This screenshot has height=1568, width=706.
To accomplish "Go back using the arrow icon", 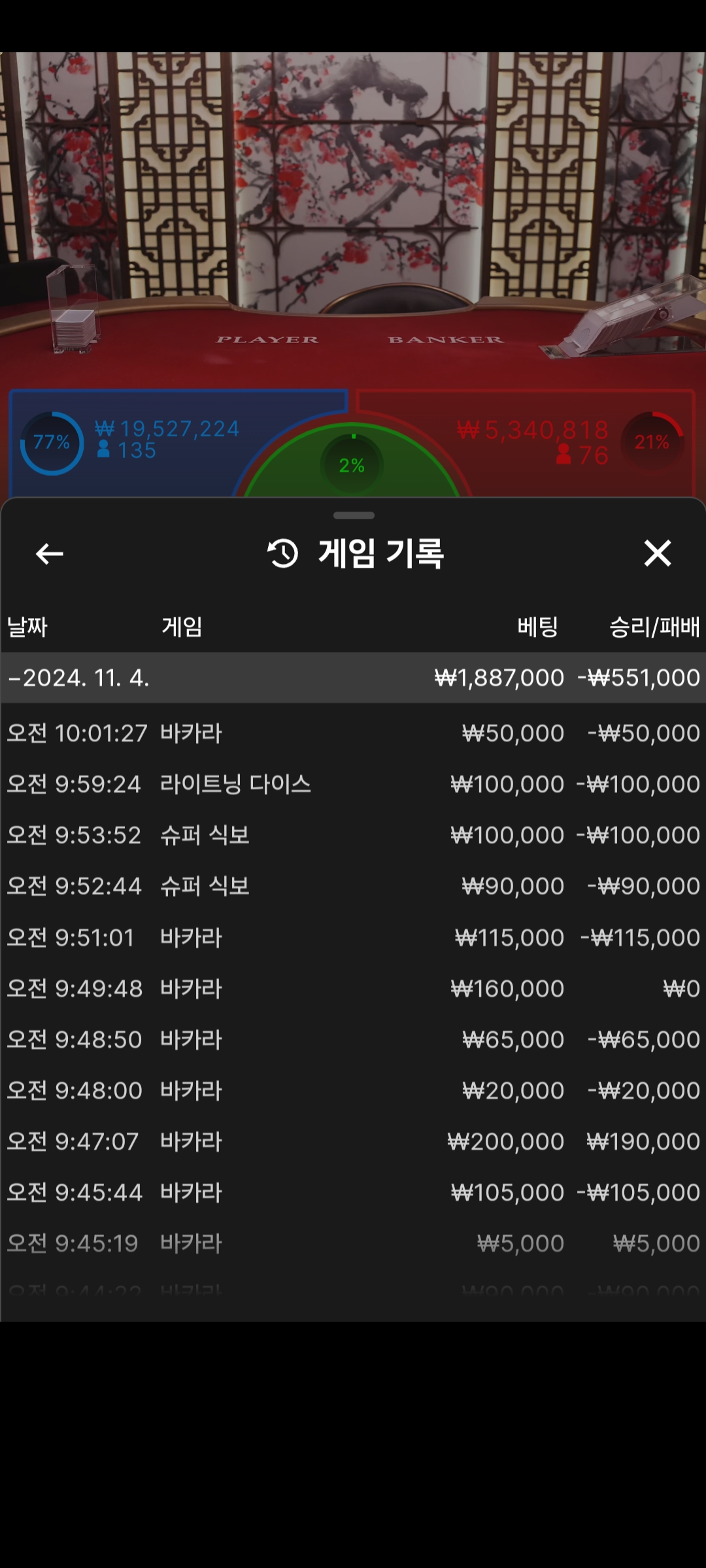I will 49,554.
